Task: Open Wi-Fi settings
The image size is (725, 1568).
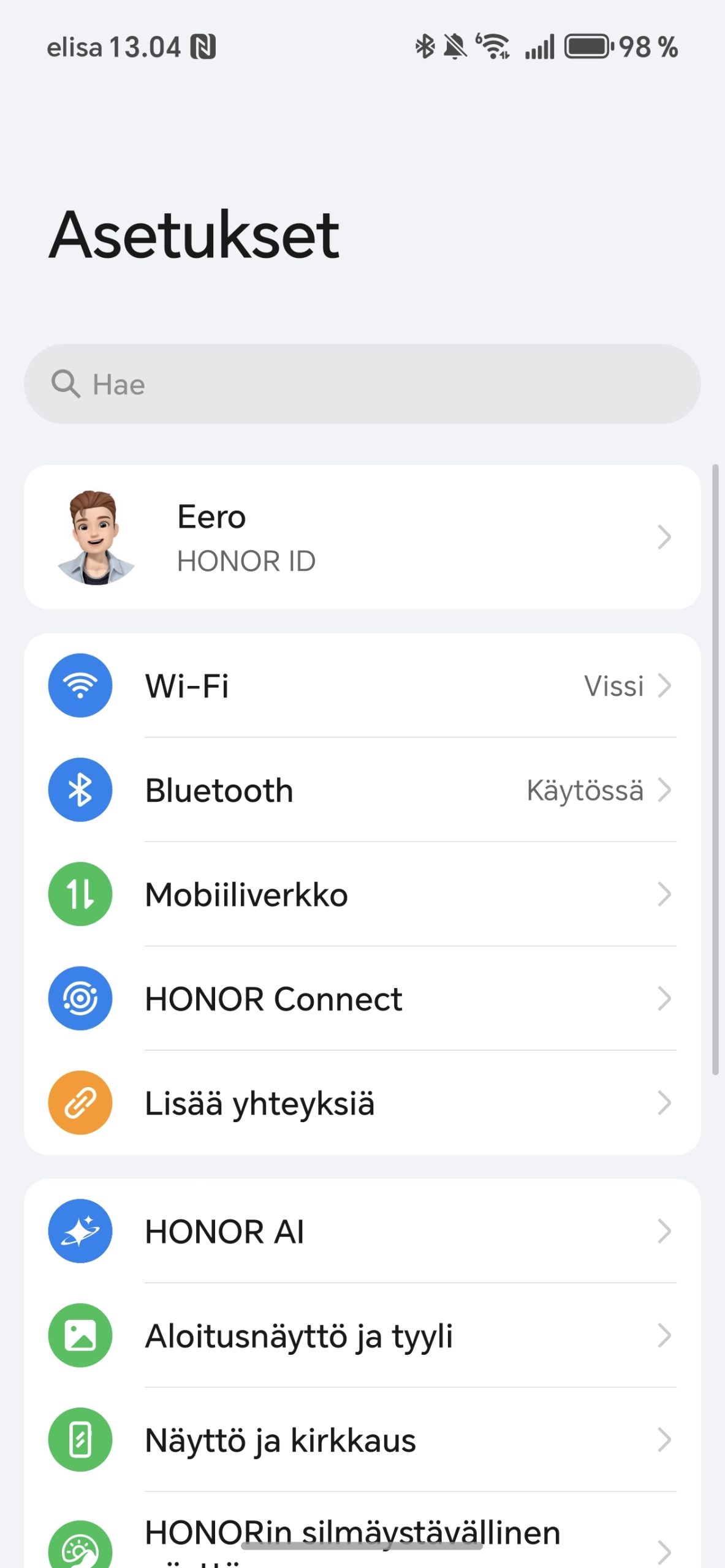Action: point(362,685)
